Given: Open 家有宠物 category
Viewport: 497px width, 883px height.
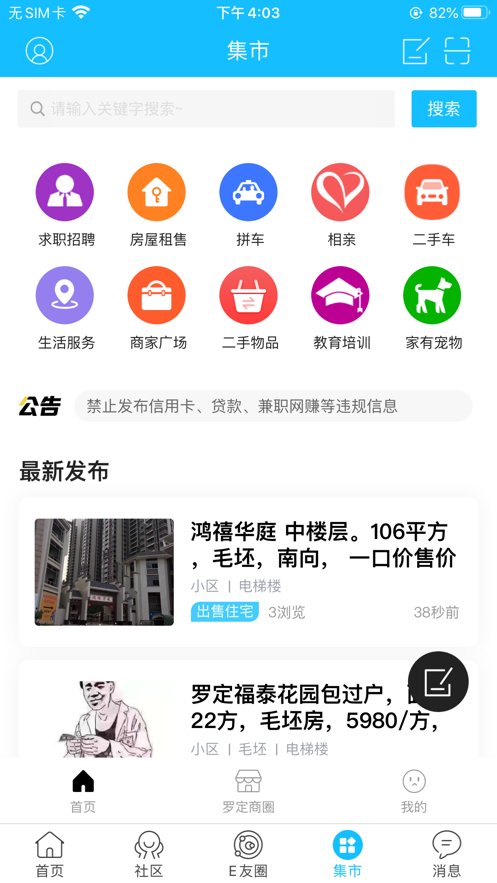Looking at the screenshot, I should [x=433, y=309].
